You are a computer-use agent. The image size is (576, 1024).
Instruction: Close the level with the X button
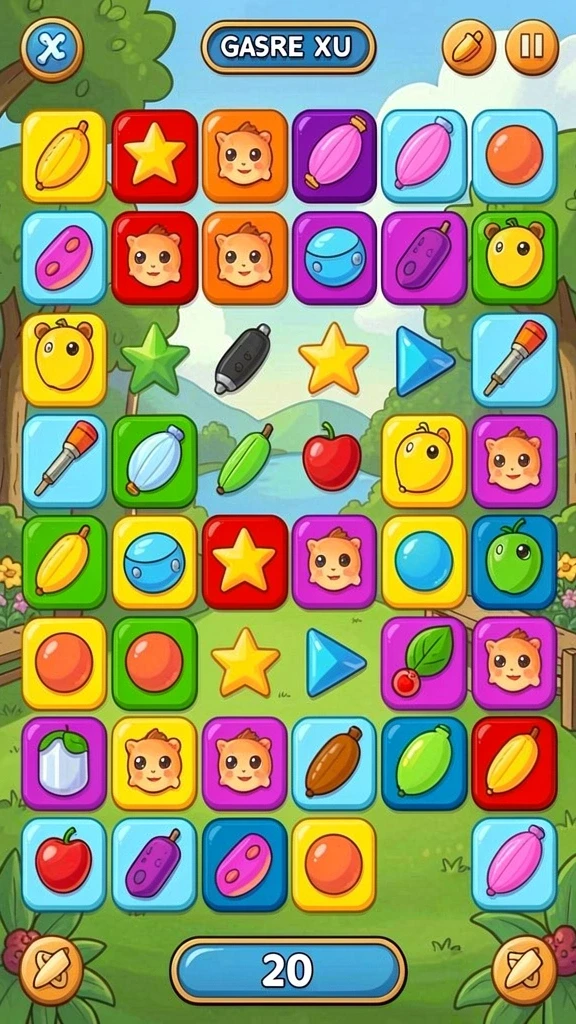[52, 48]
